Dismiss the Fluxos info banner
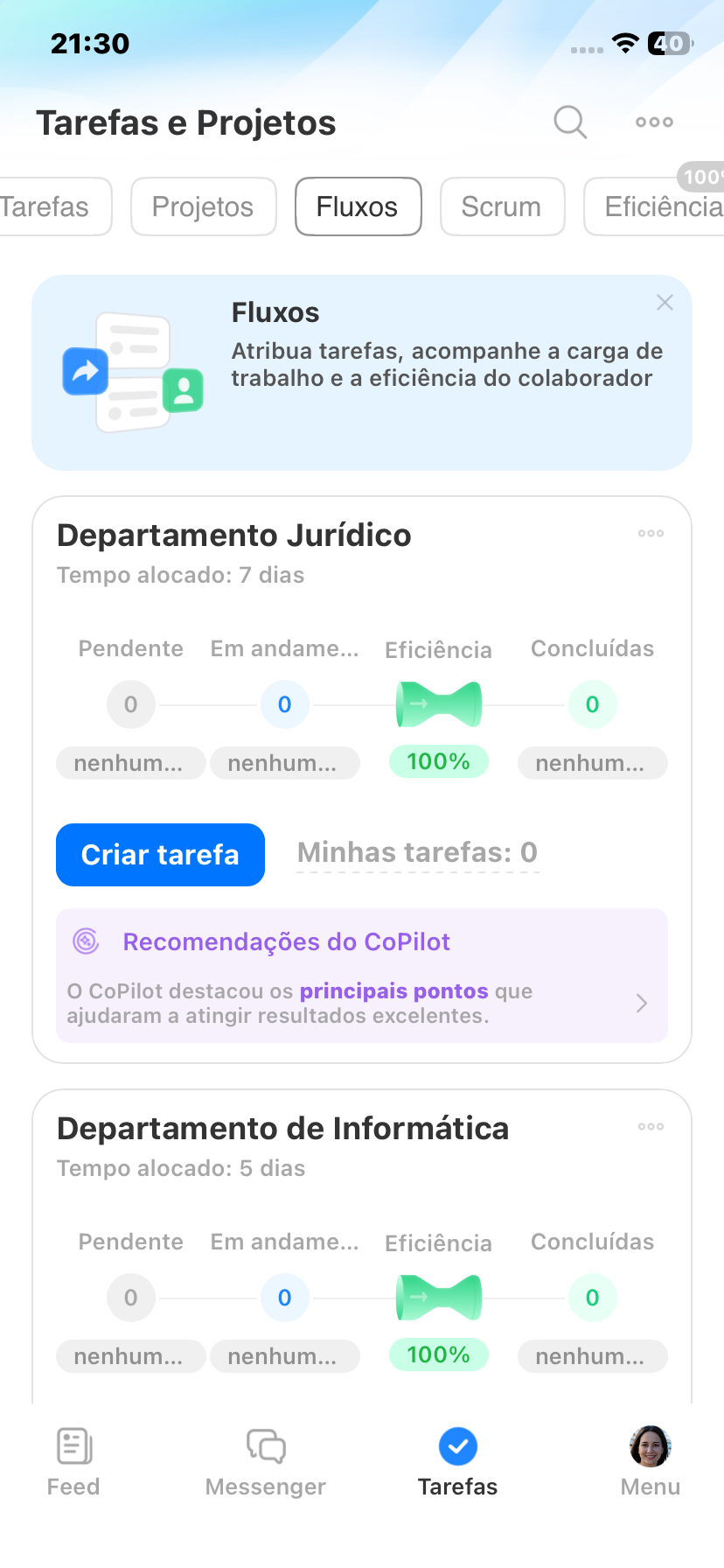This screenshot has height=1568, width=724. click(x=665, y=303)
